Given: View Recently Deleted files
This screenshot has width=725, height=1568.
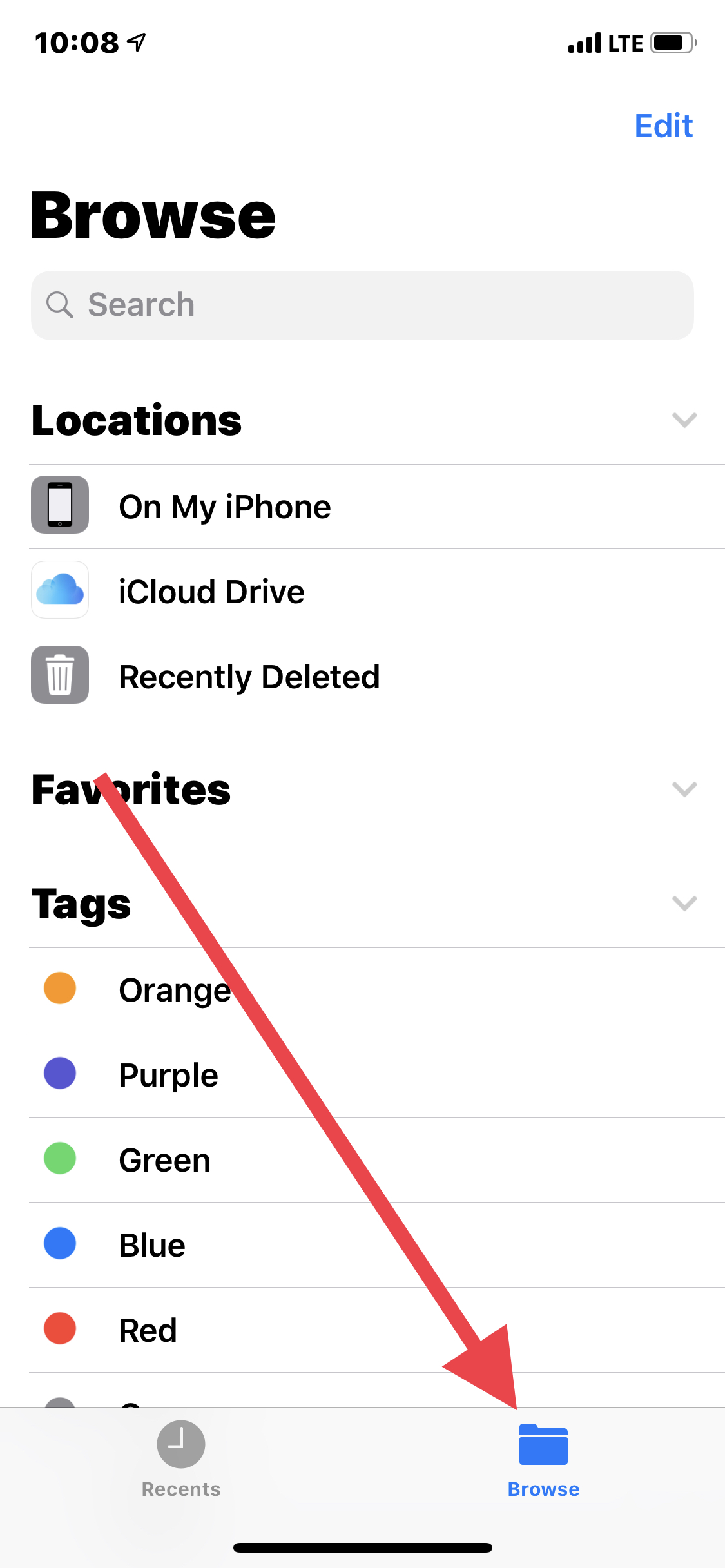Looking at the screenshot, I should (249, 677).
